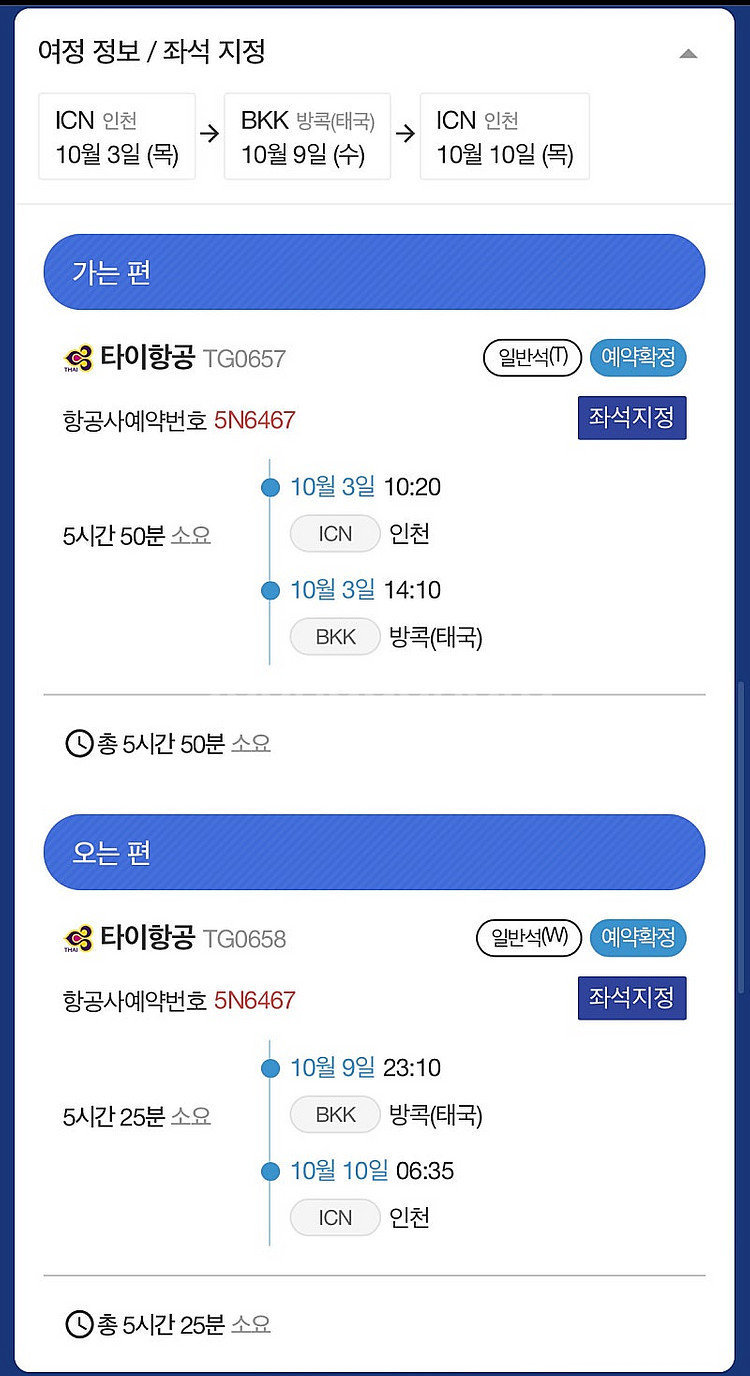Collapse the 여정 정보 / 좌석 지정 section
This screenshot has height=1376, width=750.
(688, 54)
